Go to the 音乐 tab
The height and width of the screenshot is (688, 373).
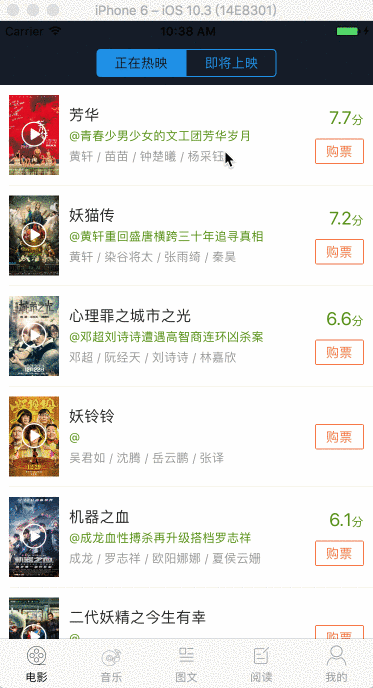click(x=111, y=664)
